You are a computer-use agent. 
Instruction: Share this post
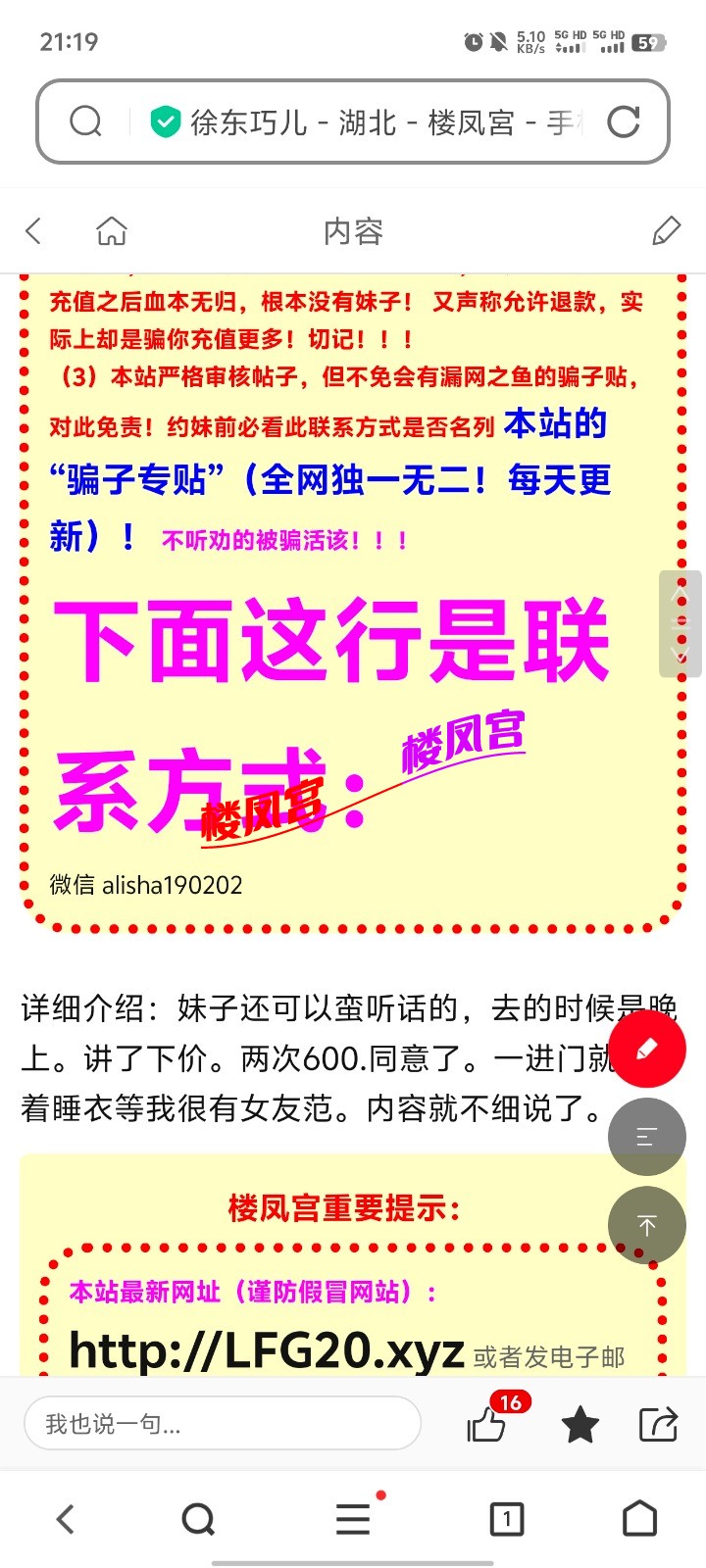point(658,1425)
